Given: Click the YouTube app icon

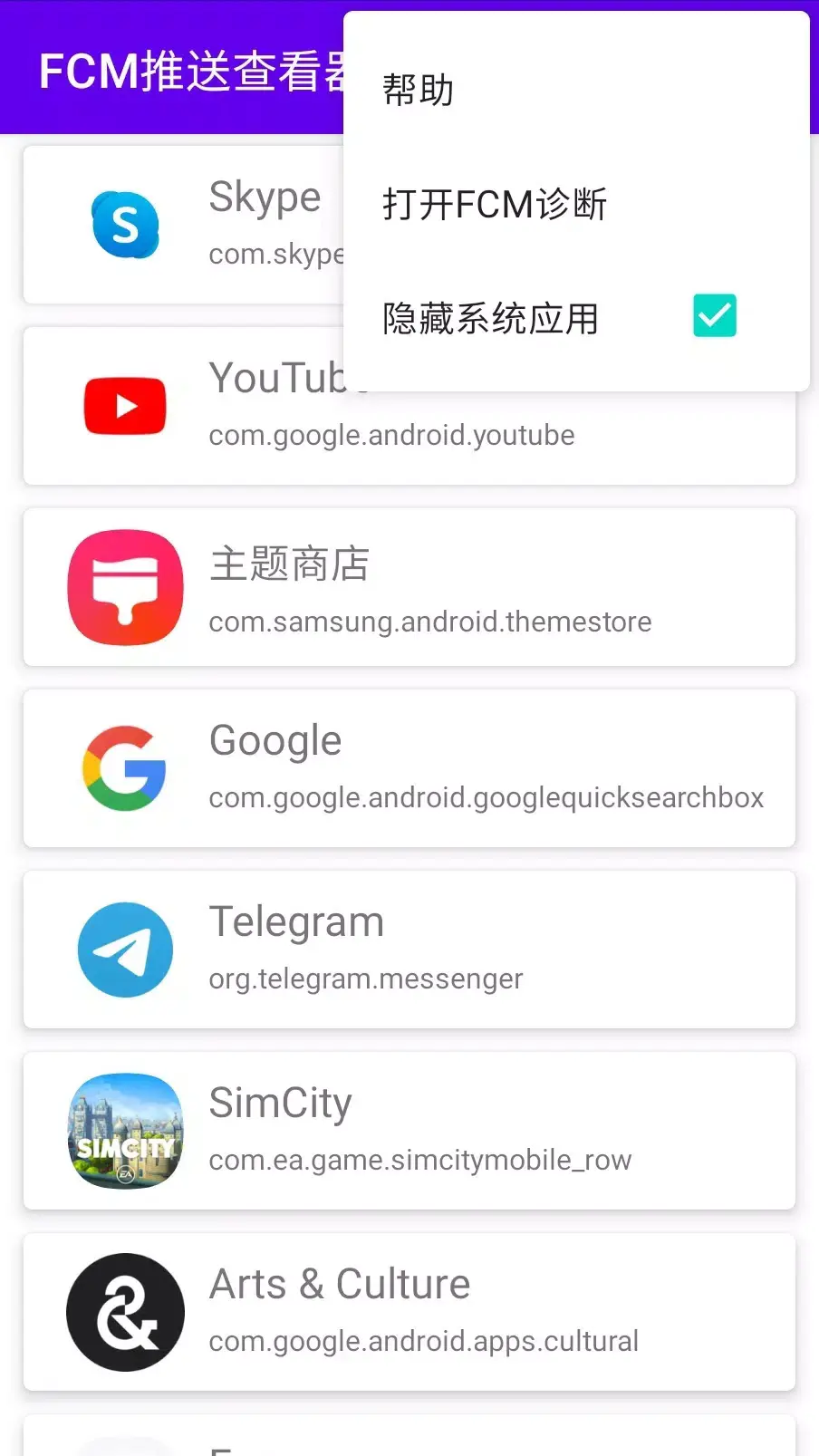Looking at the screenshot, I should tap(125, 405).
